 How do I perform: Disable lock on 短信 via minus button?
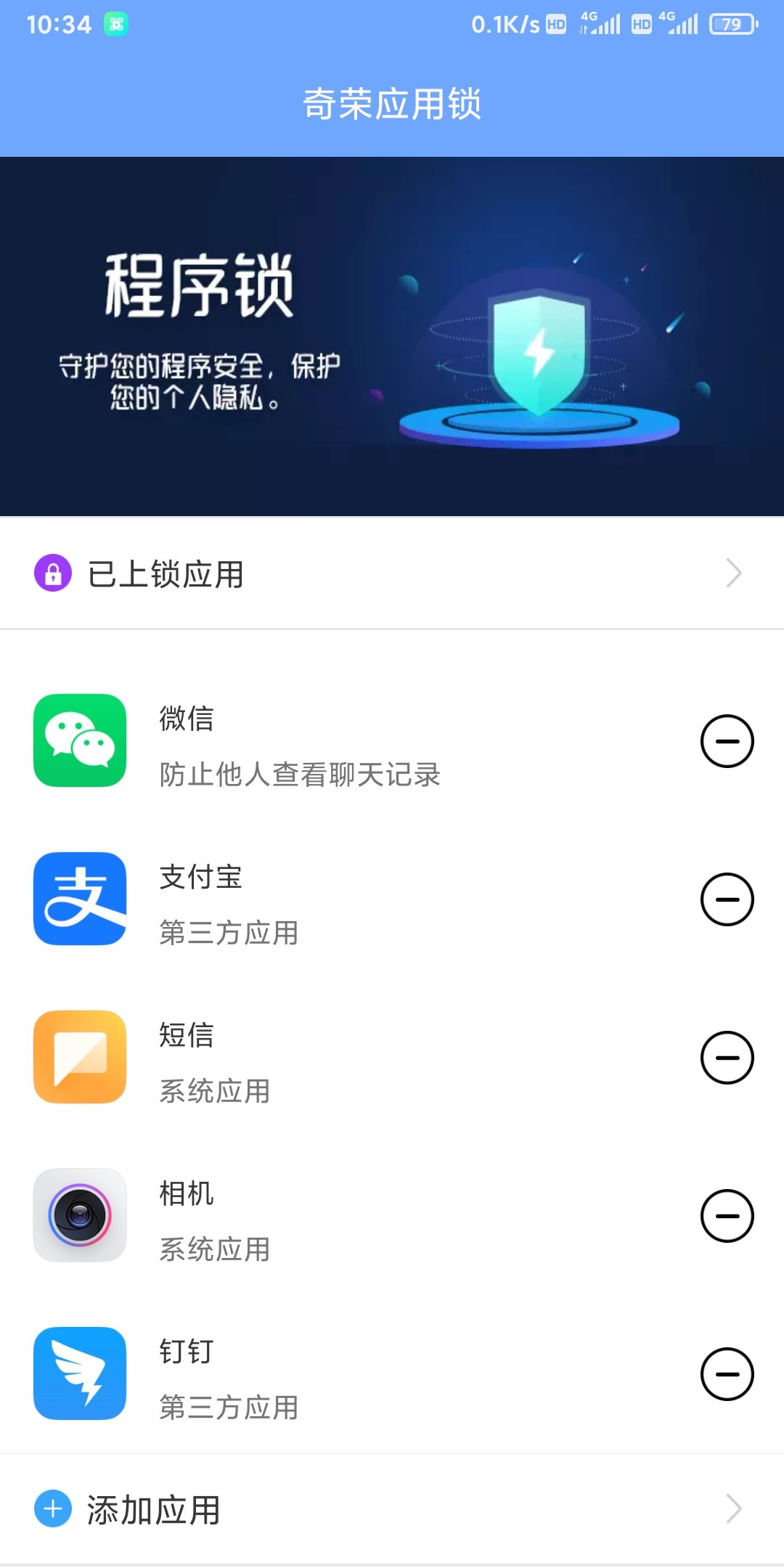pyautogui.click(x=727, y=1058)
